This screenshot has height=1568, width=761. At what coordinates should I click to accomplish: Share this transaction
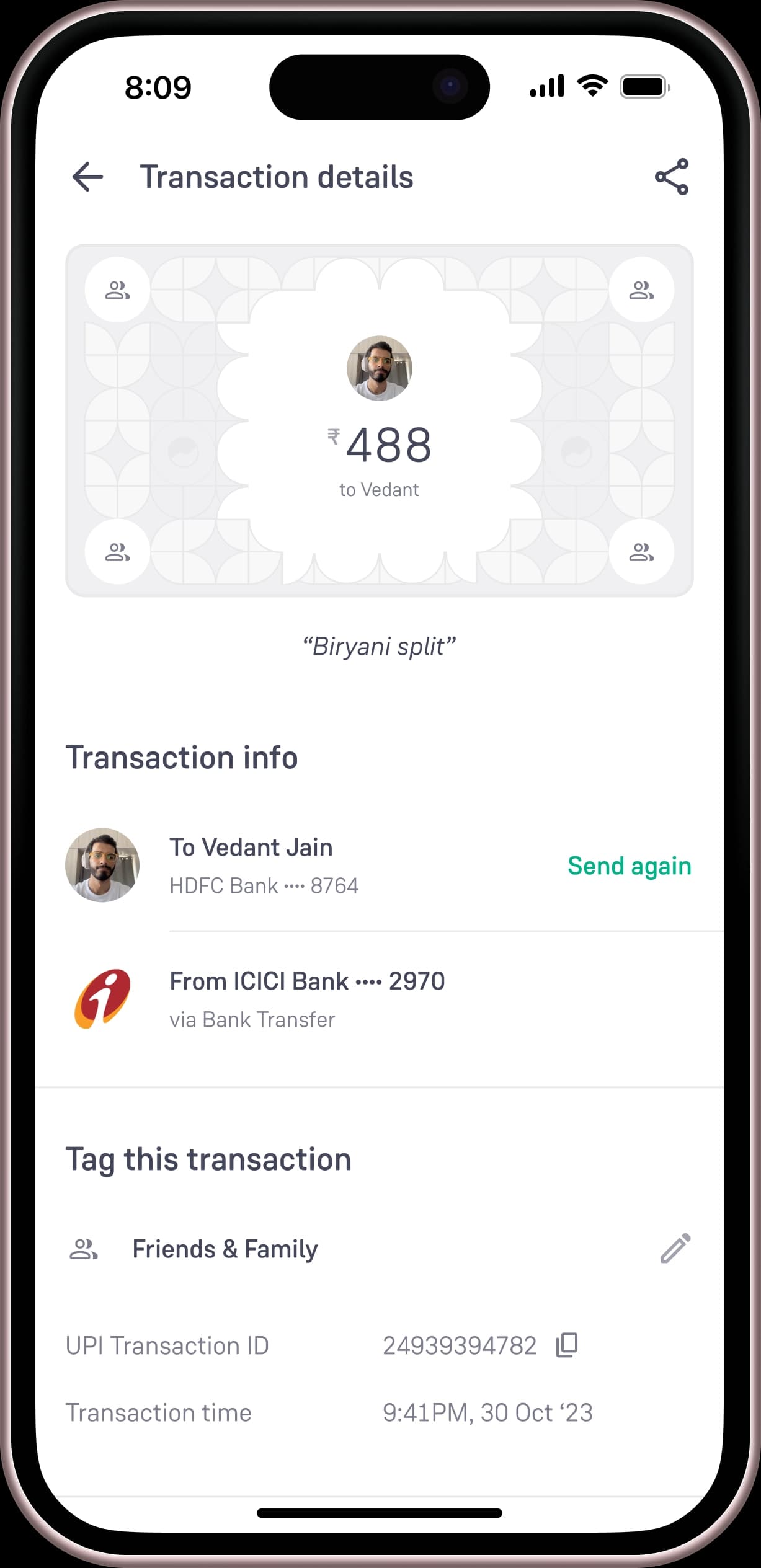coord(672,177)
